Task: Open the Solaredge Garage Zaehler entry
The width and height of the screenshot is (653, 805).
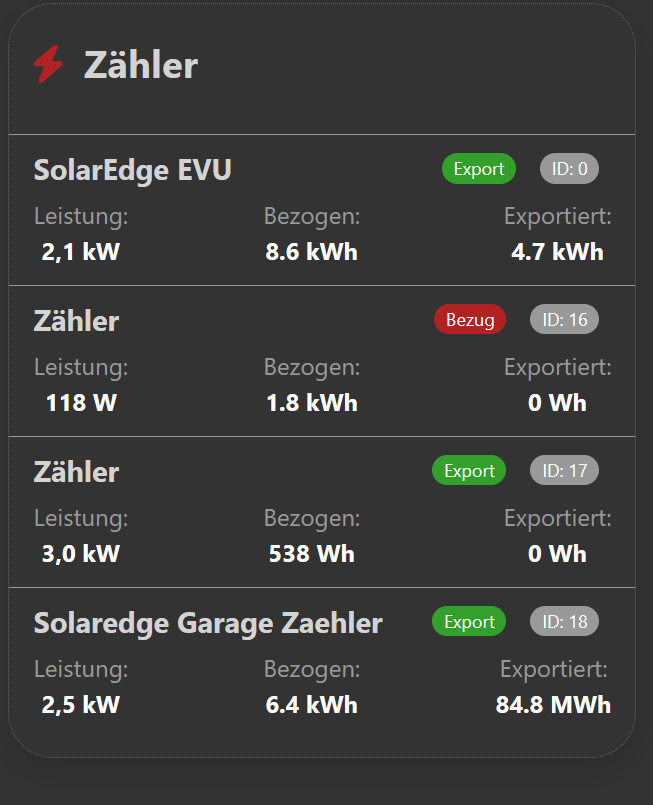Action: 208,623
